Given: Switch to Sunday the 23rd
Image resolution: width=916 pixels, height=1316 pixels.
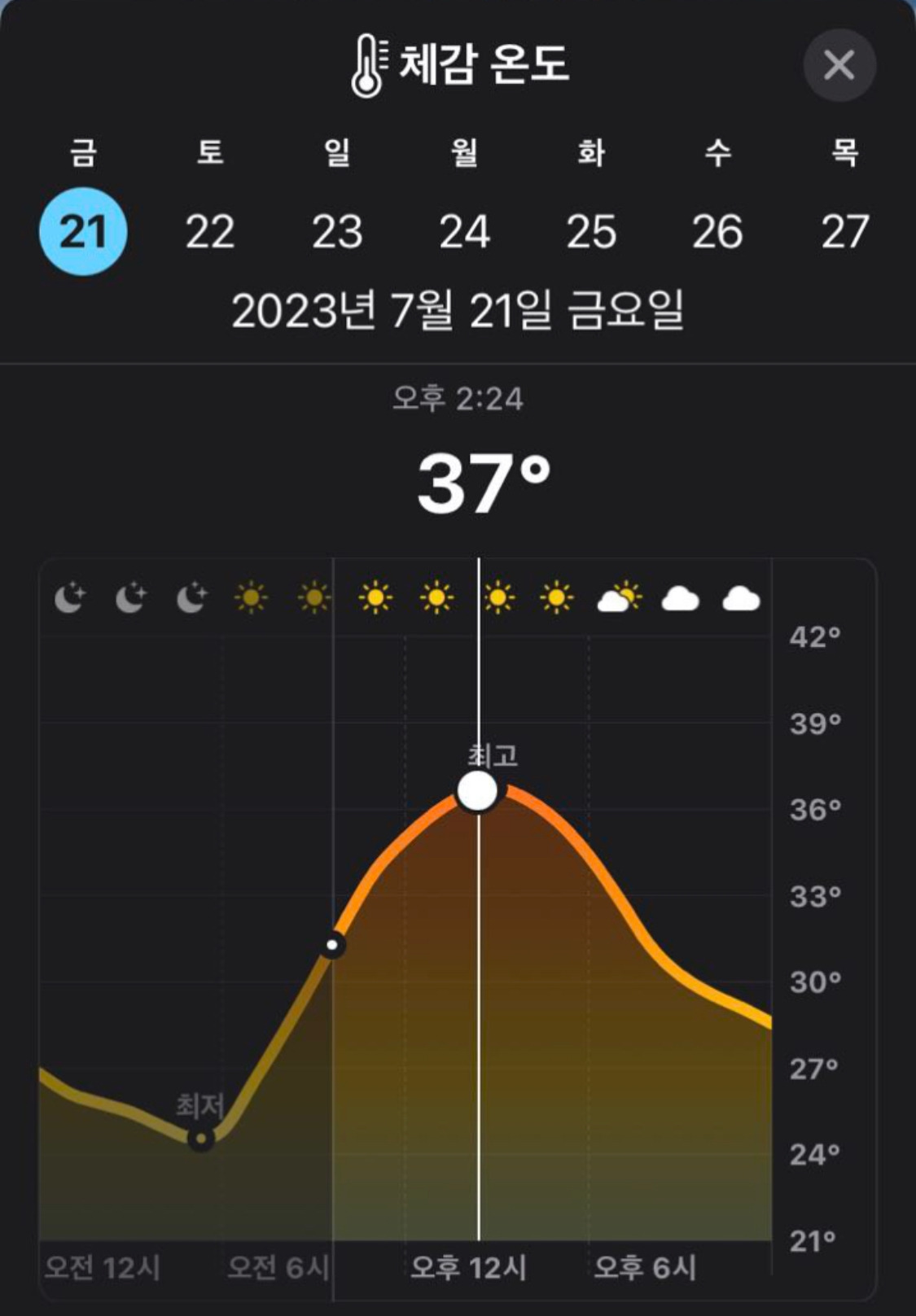Looking at the screenshot, I should pos(337,231).
